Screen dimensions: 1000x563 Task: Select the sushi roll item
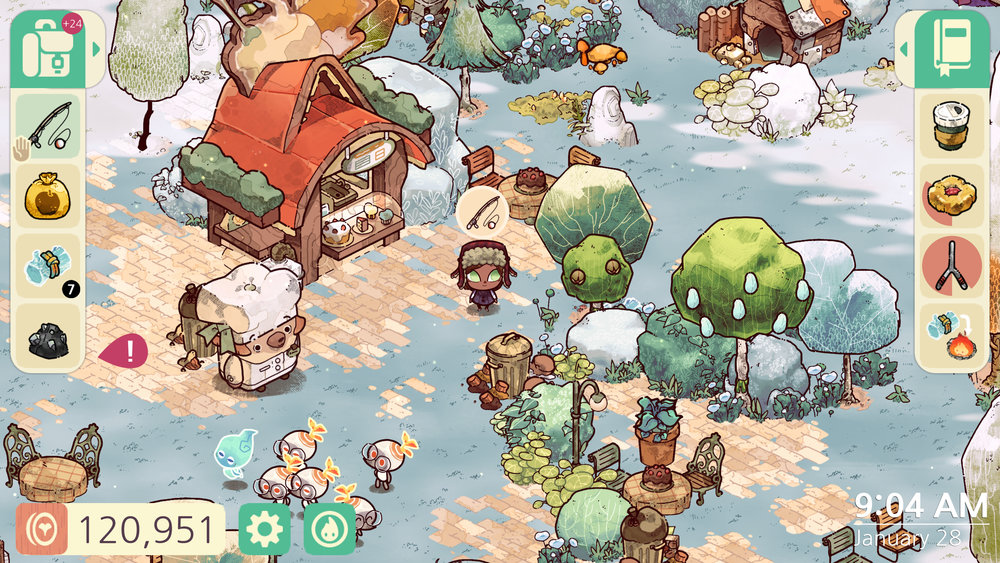click(952, 126)
